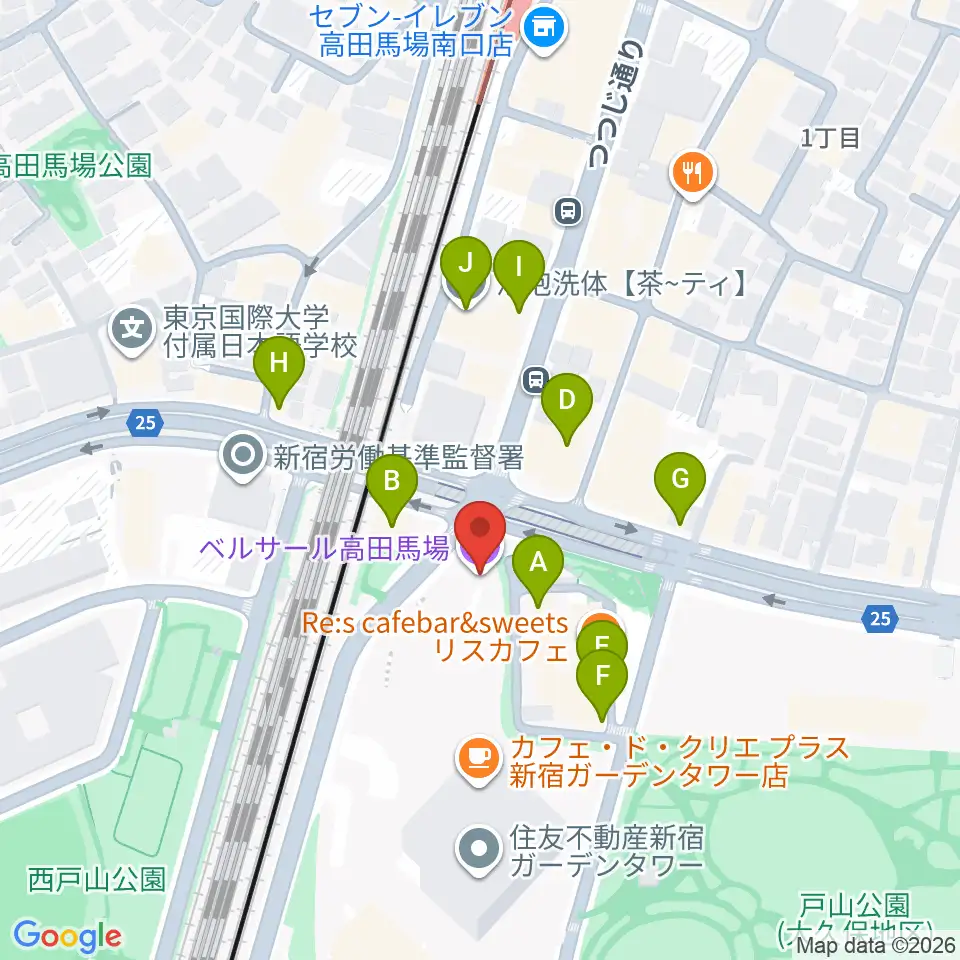Select the green marker labeled G
Screen dimensions: 960x960
click(x=680, y=487)
